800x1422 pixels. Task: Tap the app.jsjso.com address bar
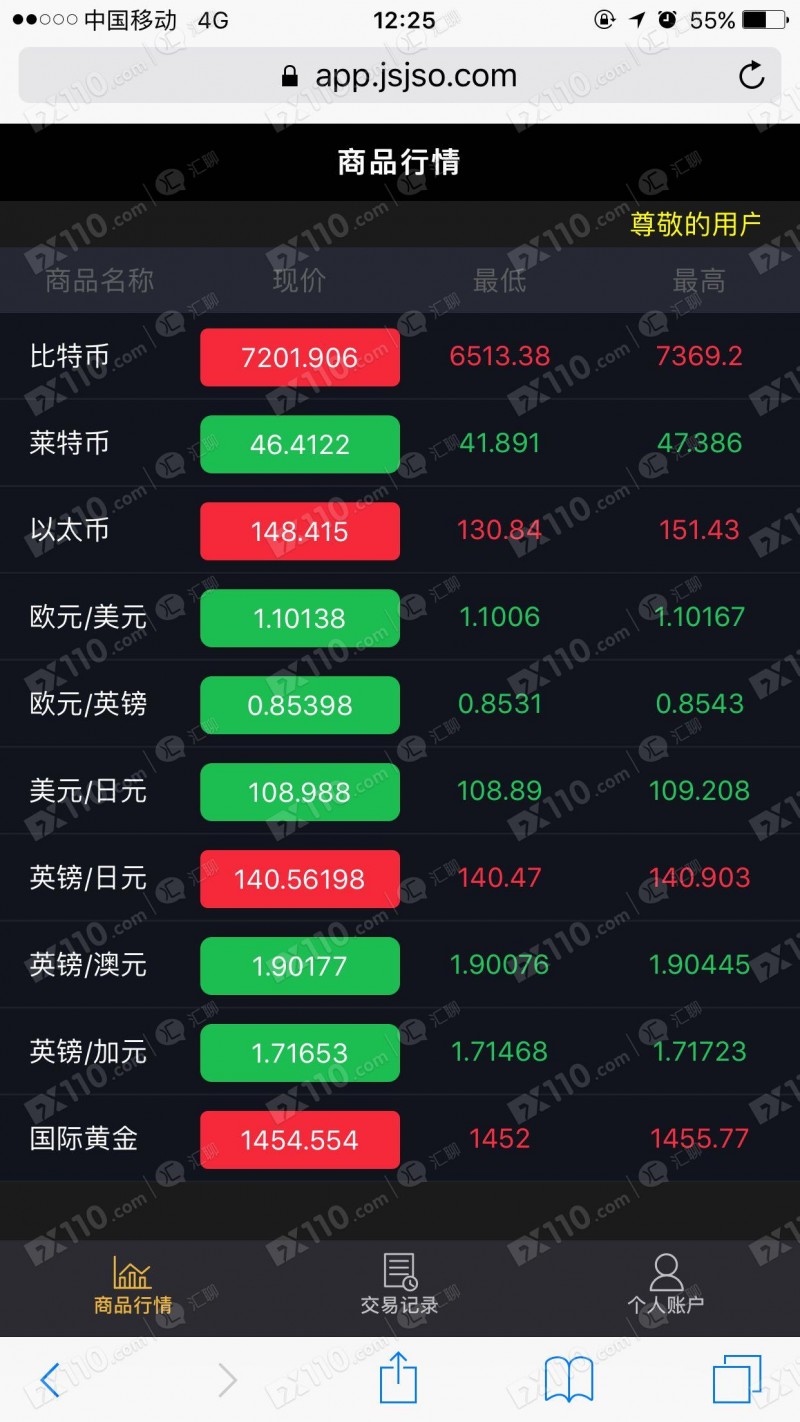(x=400, y=76)
